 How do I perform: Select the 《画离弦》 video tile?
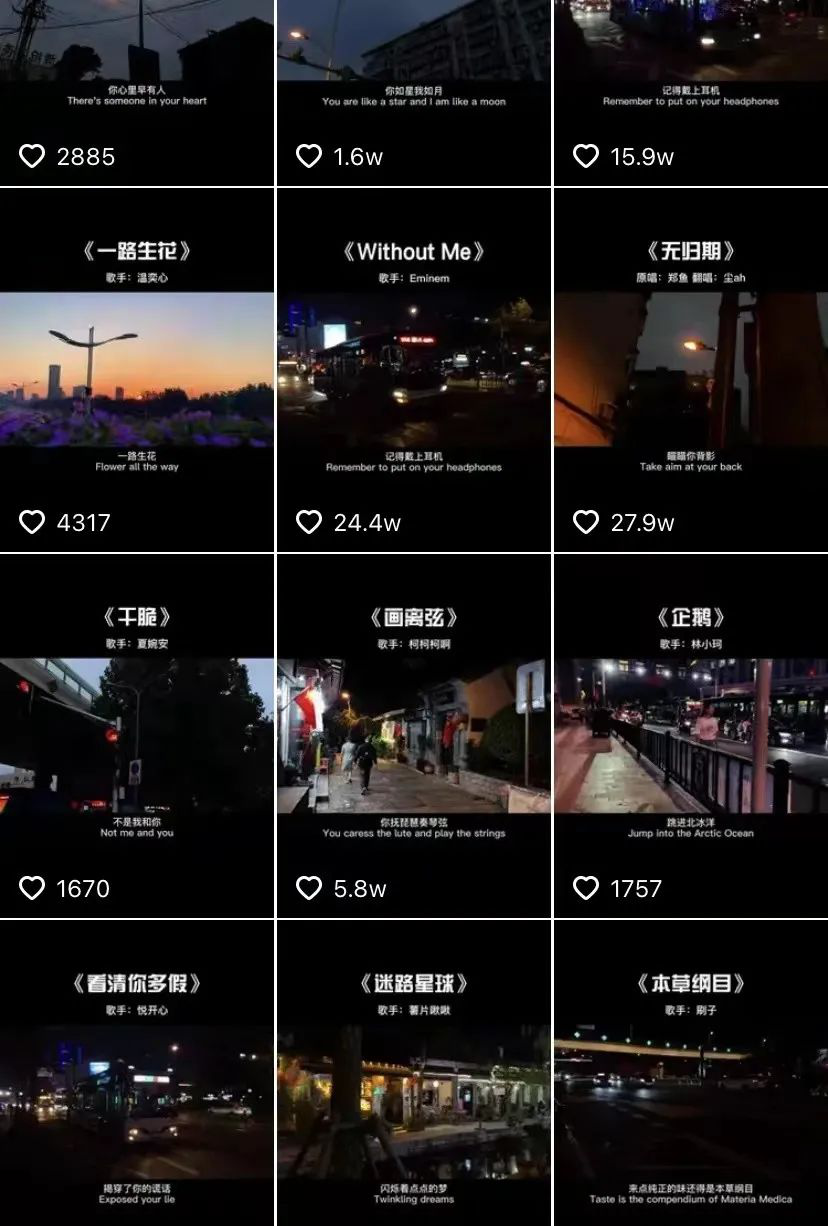(x=413, y=736)
